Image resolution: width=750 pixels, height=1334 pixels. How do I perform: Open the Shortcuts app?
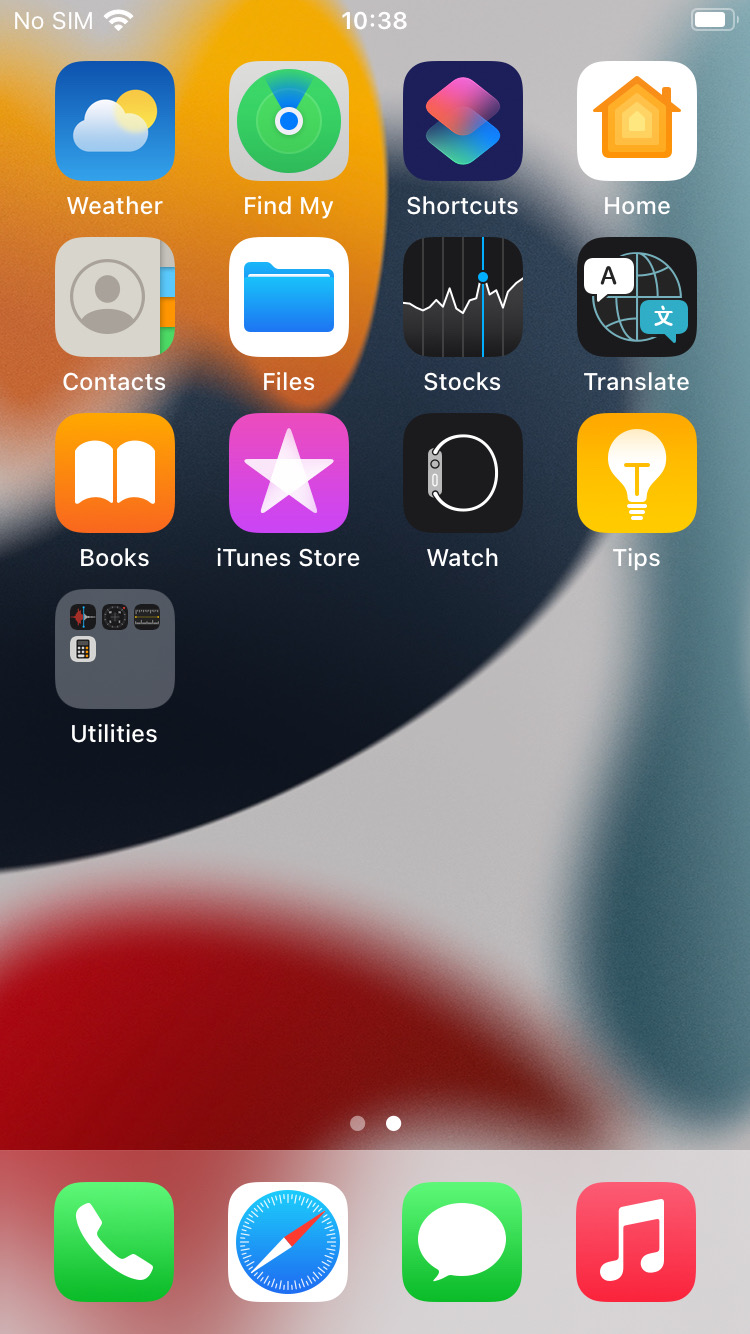[x=463, y=121]
